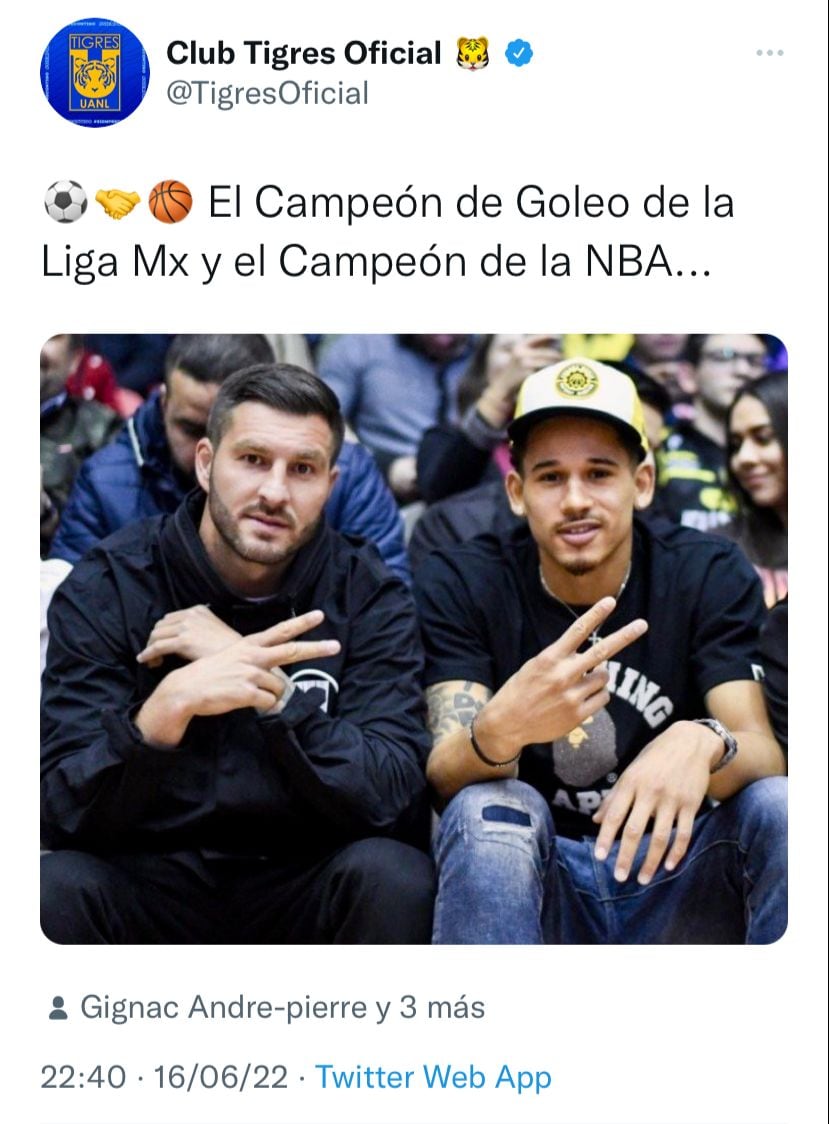Tap the Twitter Web App source link
Screen dimensions: 829x1124
[433, 1077]
